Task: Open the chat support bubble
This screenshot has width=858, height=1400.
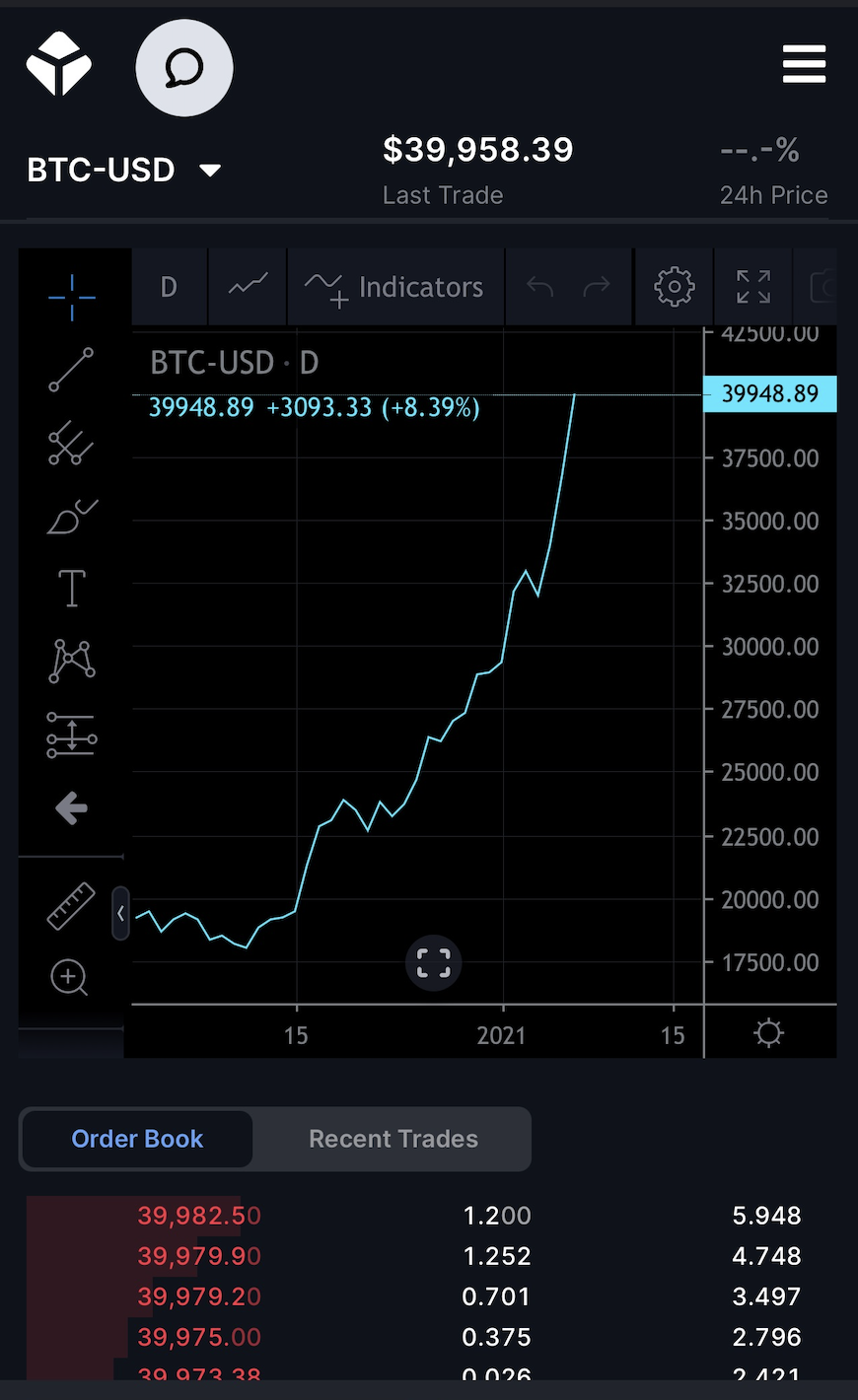Action: click(x=184, y=68)
